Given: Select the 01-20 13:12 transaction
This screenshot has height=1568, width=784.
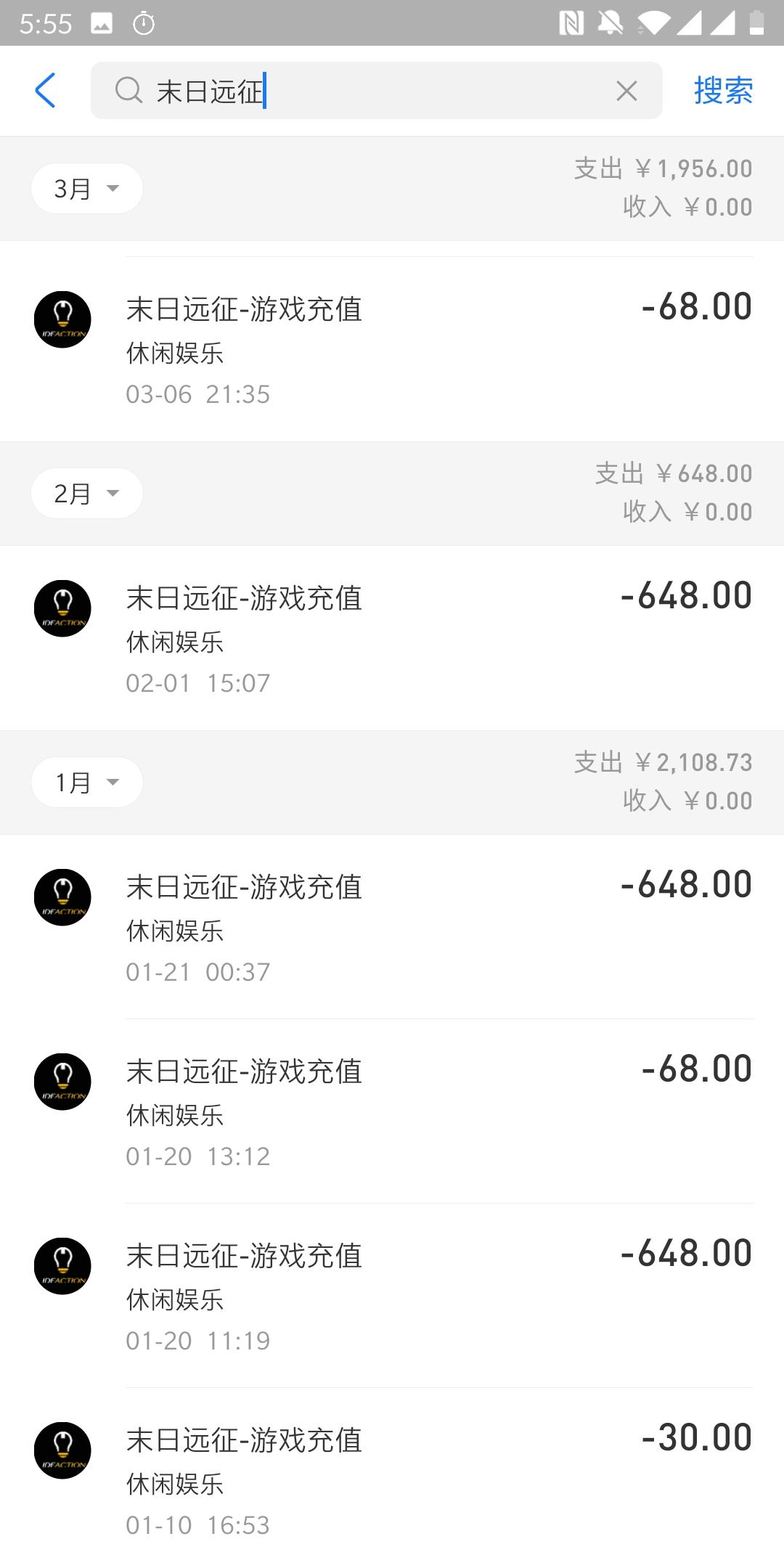Looking at the screenshot, I should (x=392, y=1112).
